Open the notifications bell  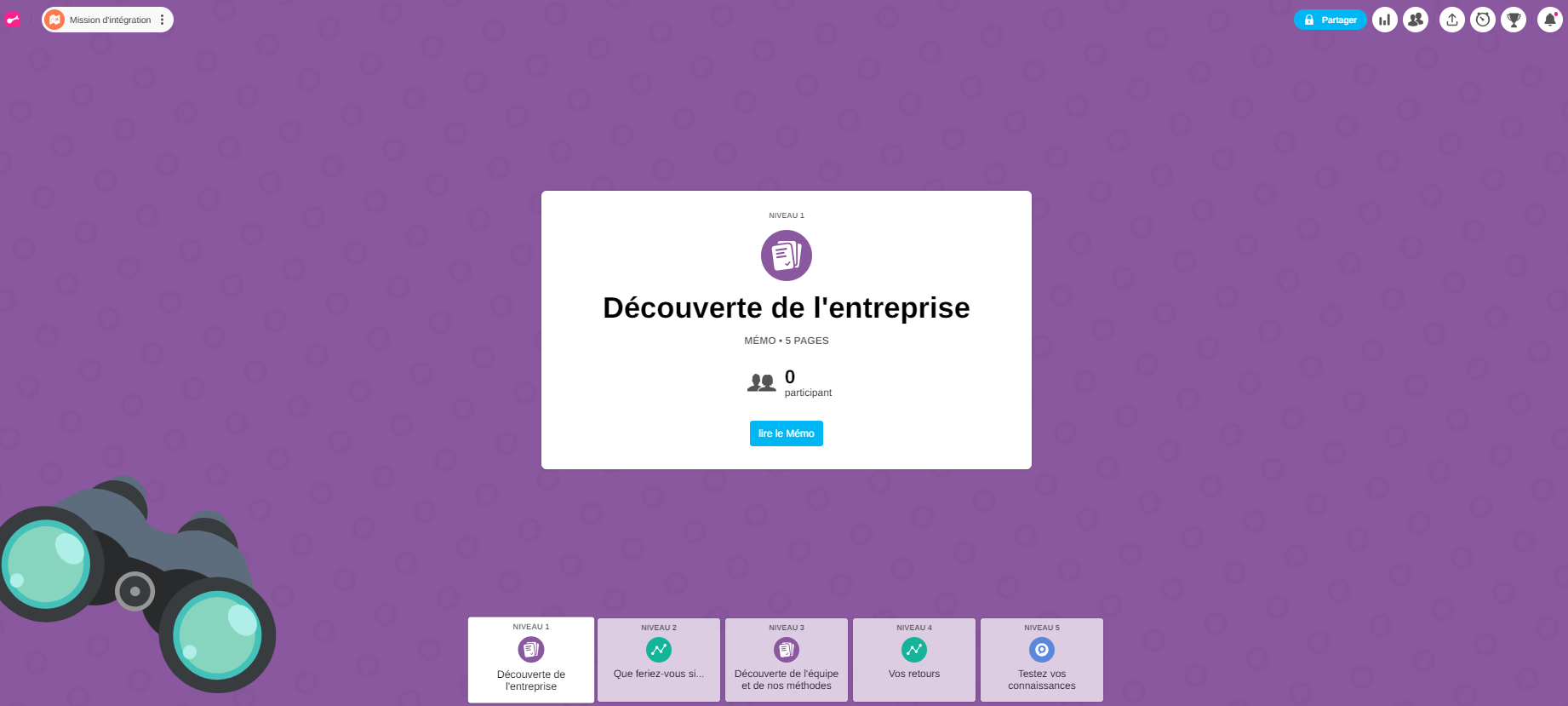[1549, 20]
